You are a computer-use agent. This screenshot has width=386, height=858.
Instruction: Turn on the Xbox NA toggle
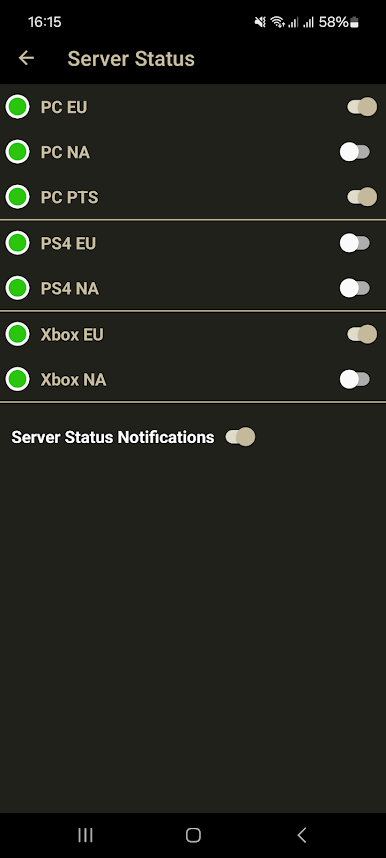pos(355,379)
